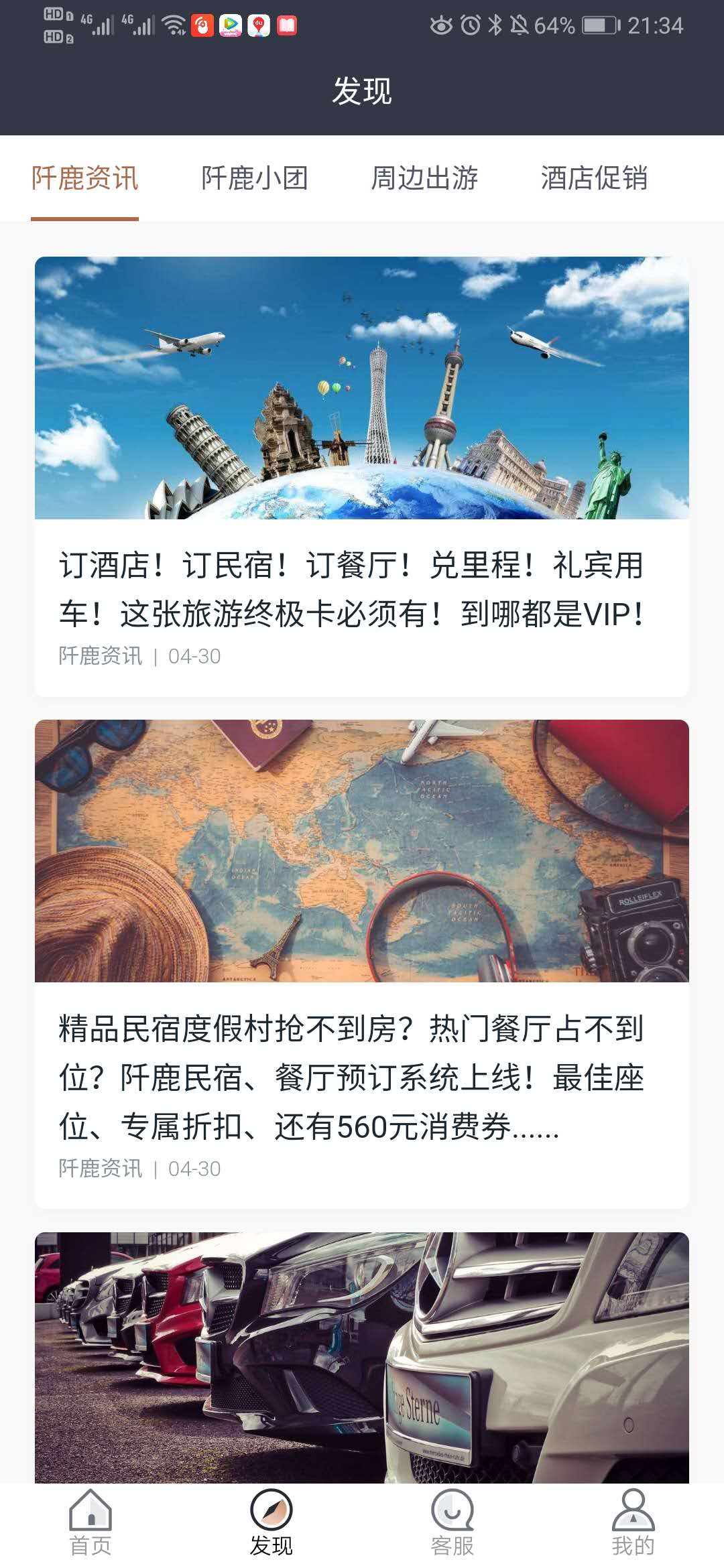Open the 周边出游 tab
Viewport: 724px width, 1568px height.
click(x=424, y=178)
